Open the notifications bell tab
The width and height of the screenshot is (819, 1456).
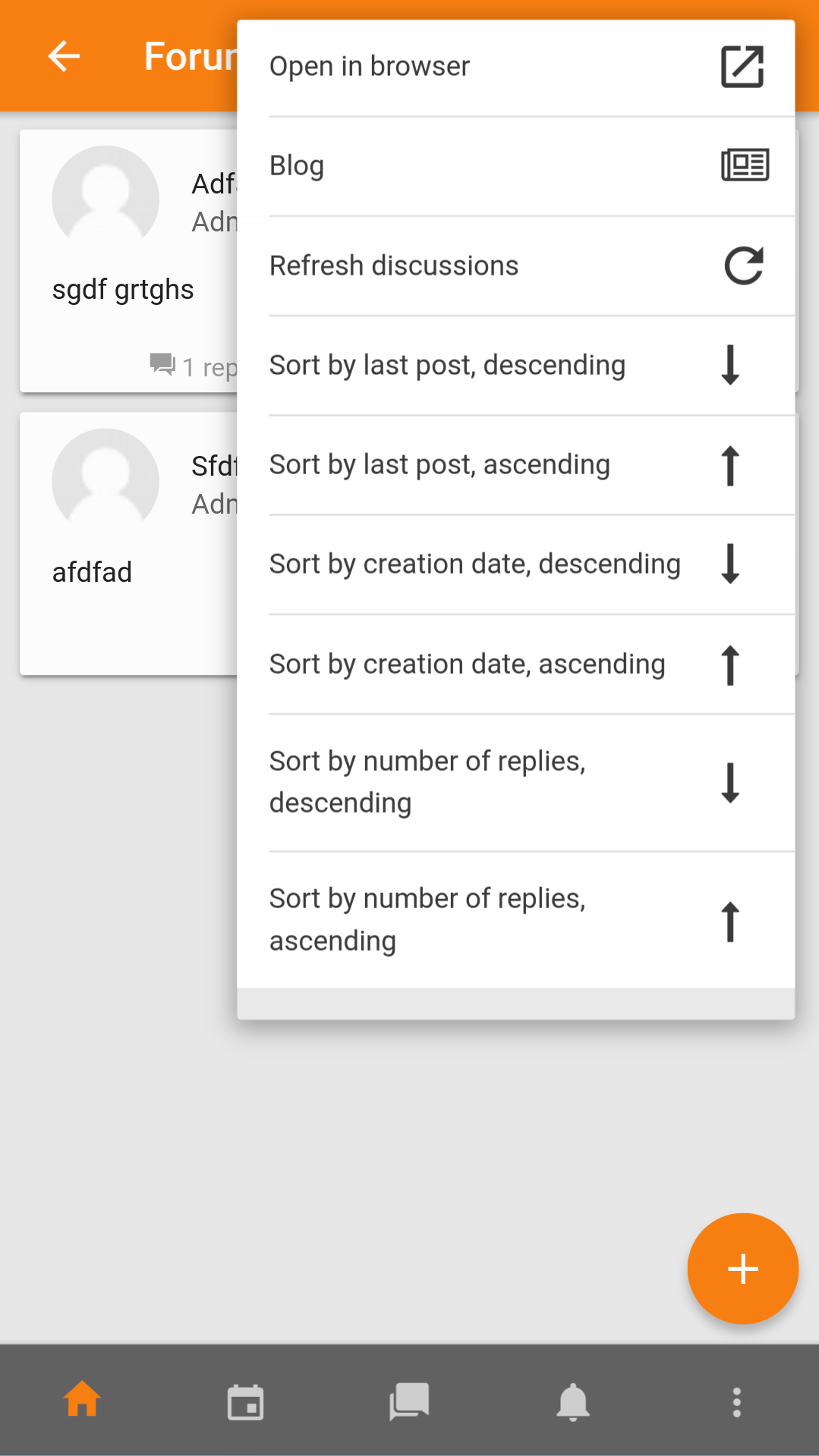(x=573, y=1402)
